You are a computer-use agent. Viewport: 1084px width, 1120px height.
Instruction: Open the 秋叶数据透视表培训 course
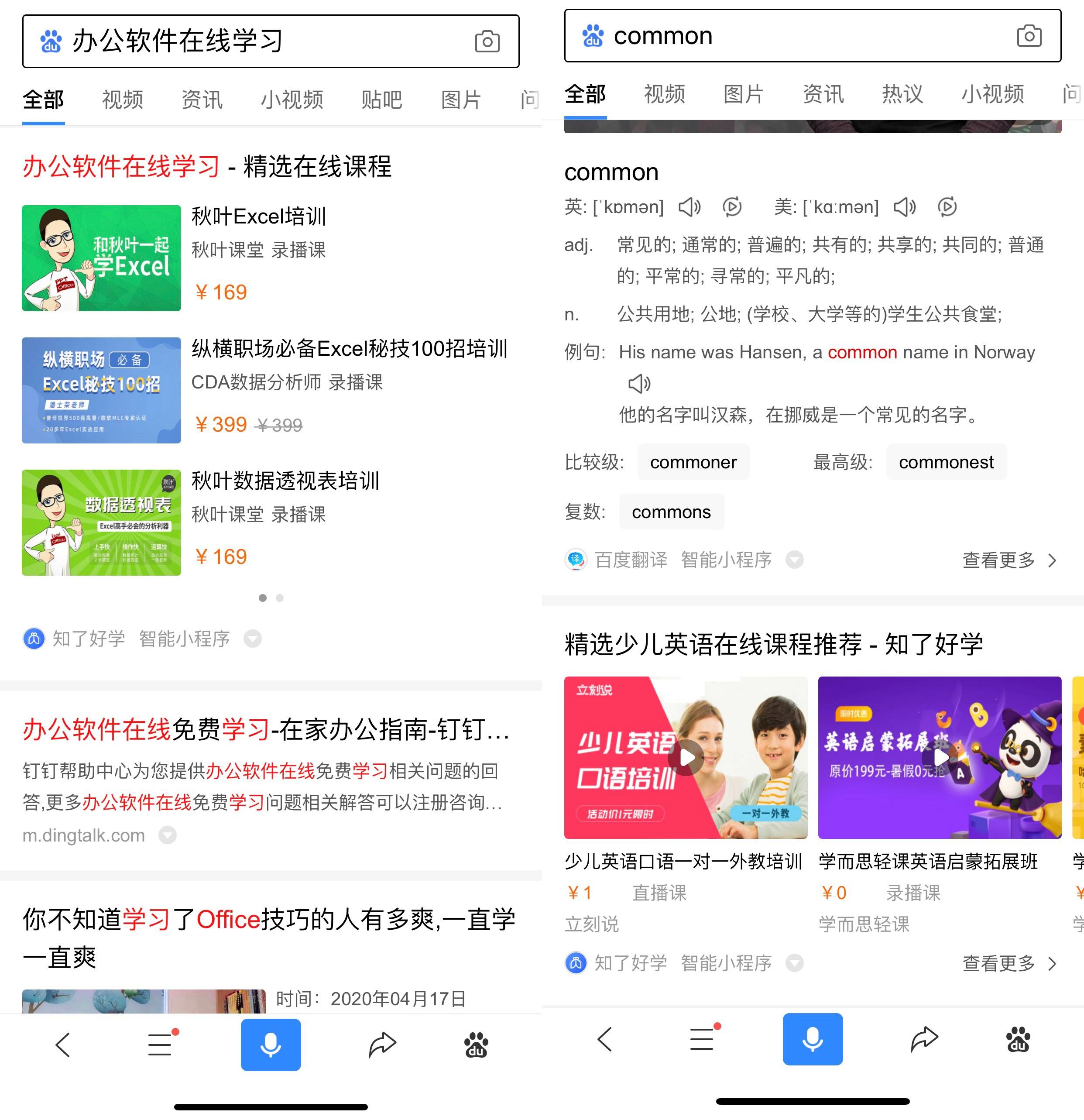[x=285, y=481]
